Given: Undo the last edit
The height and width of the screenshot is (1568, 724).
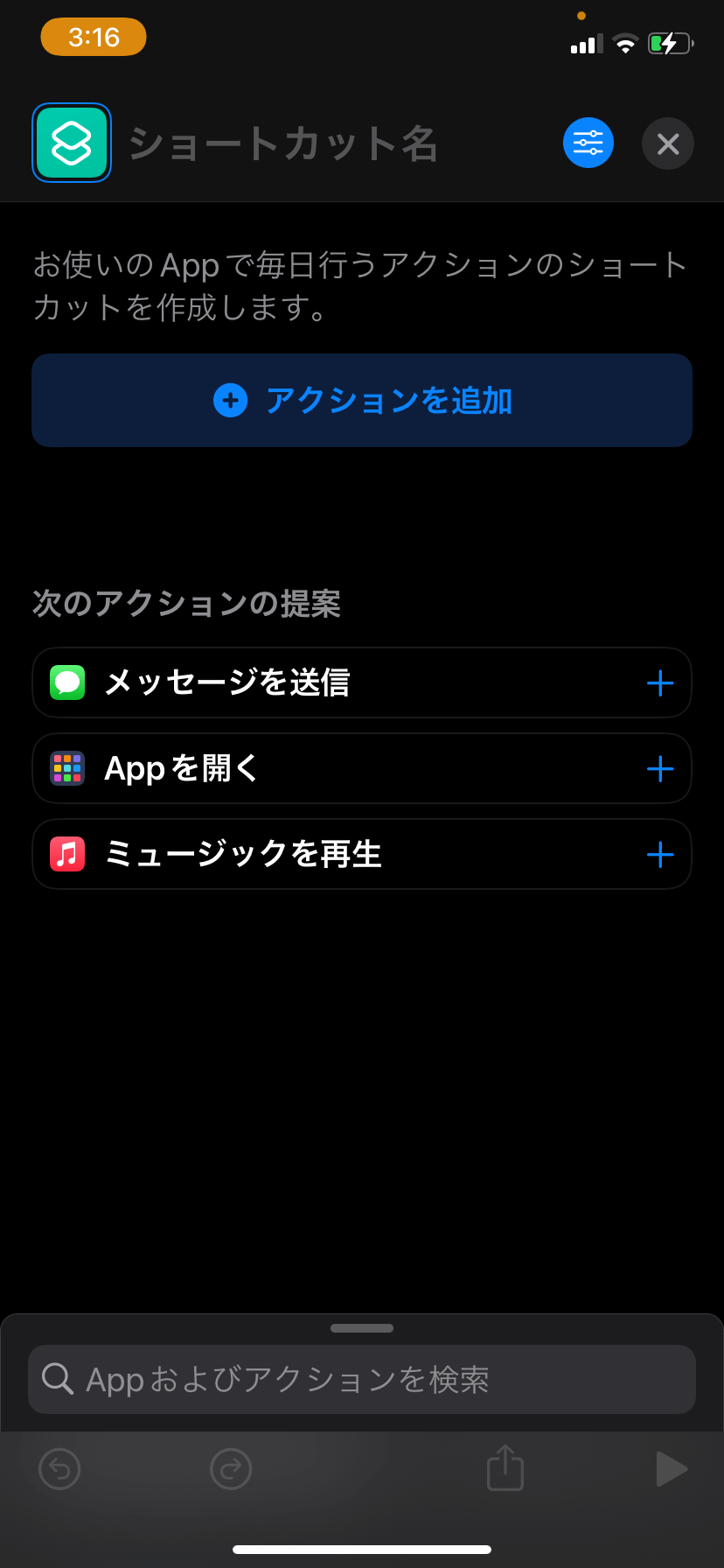Looking at the screenshot, I should (60, 1468).
